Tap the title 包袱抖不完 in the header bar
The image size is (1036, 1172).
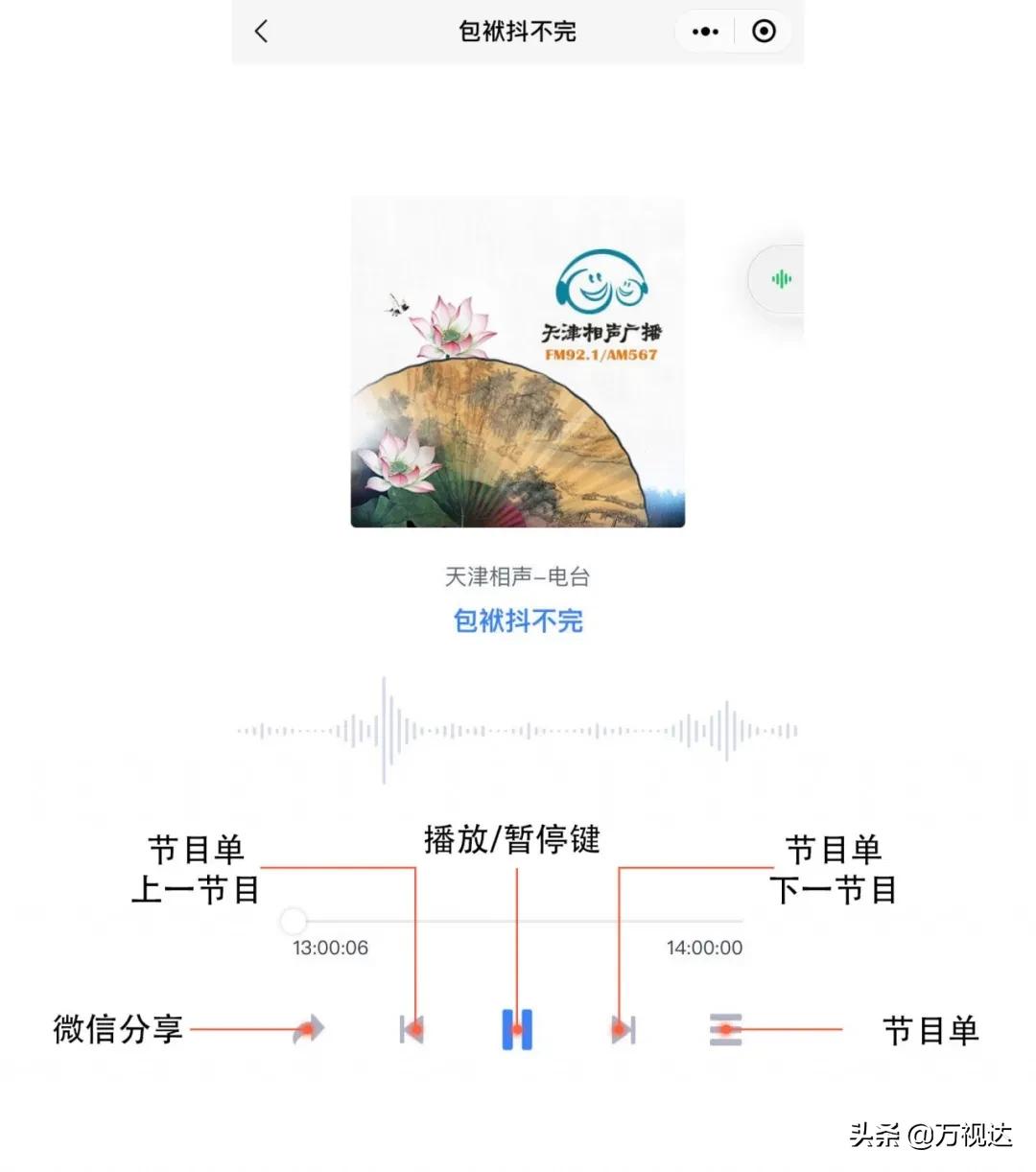(x=516, y=31)
